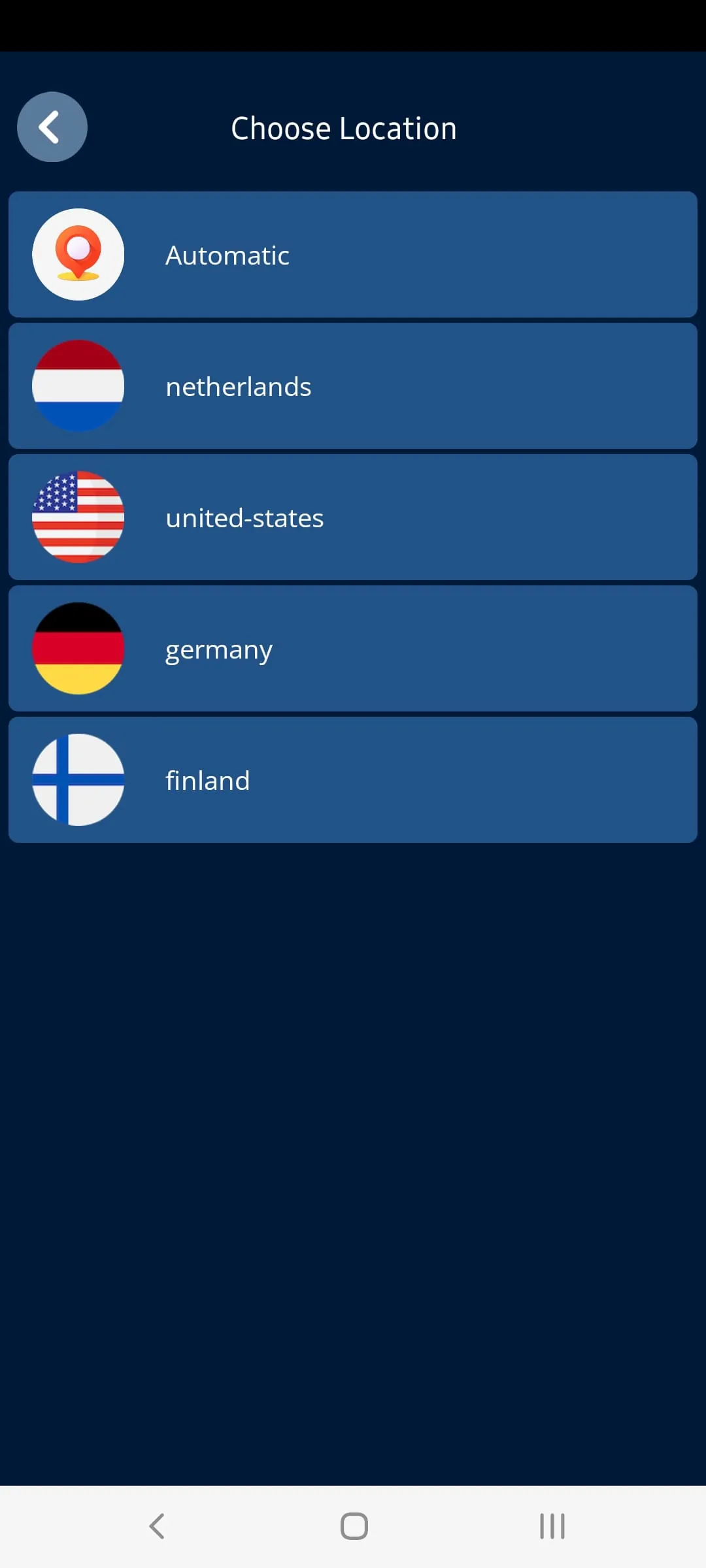Open the germany location entry

[x=353, y=649]
